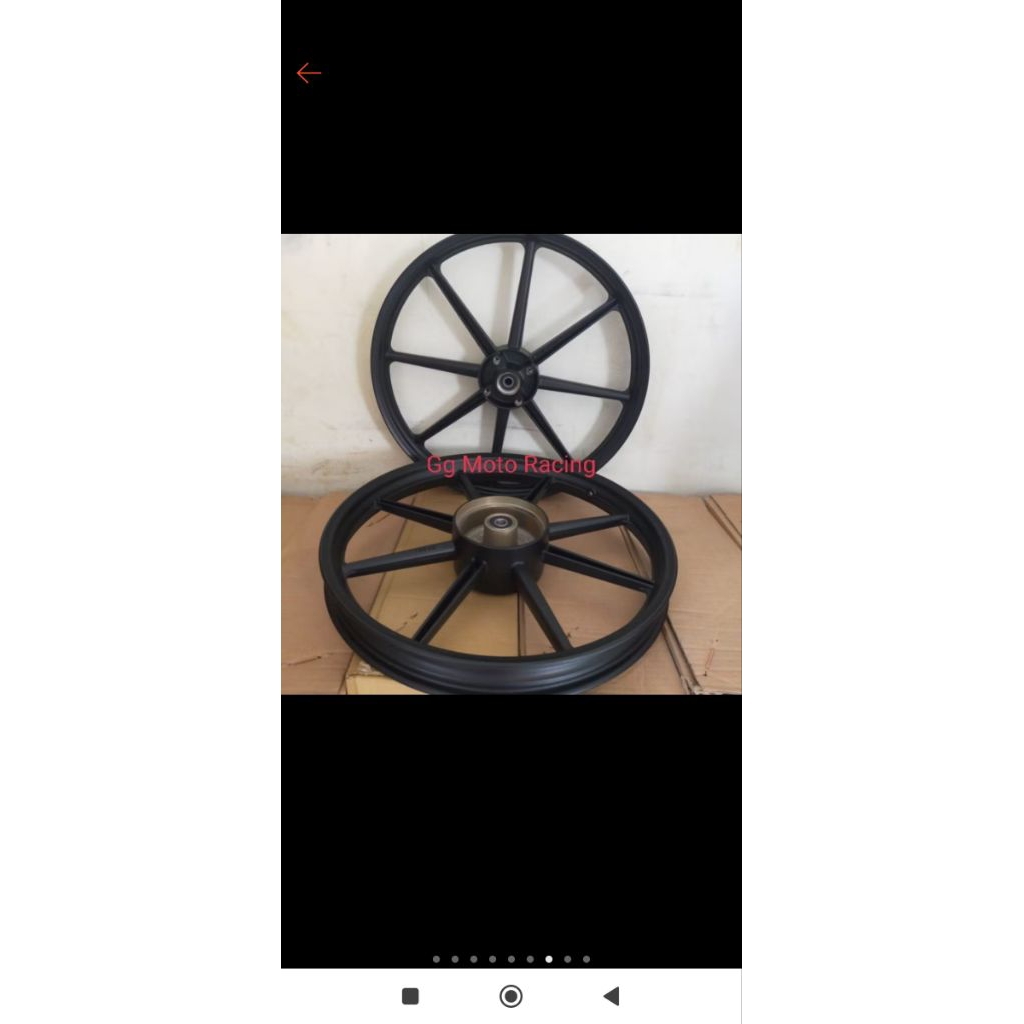
Task: Tap the system back triangle button
Action: click(x=611, y=996)
